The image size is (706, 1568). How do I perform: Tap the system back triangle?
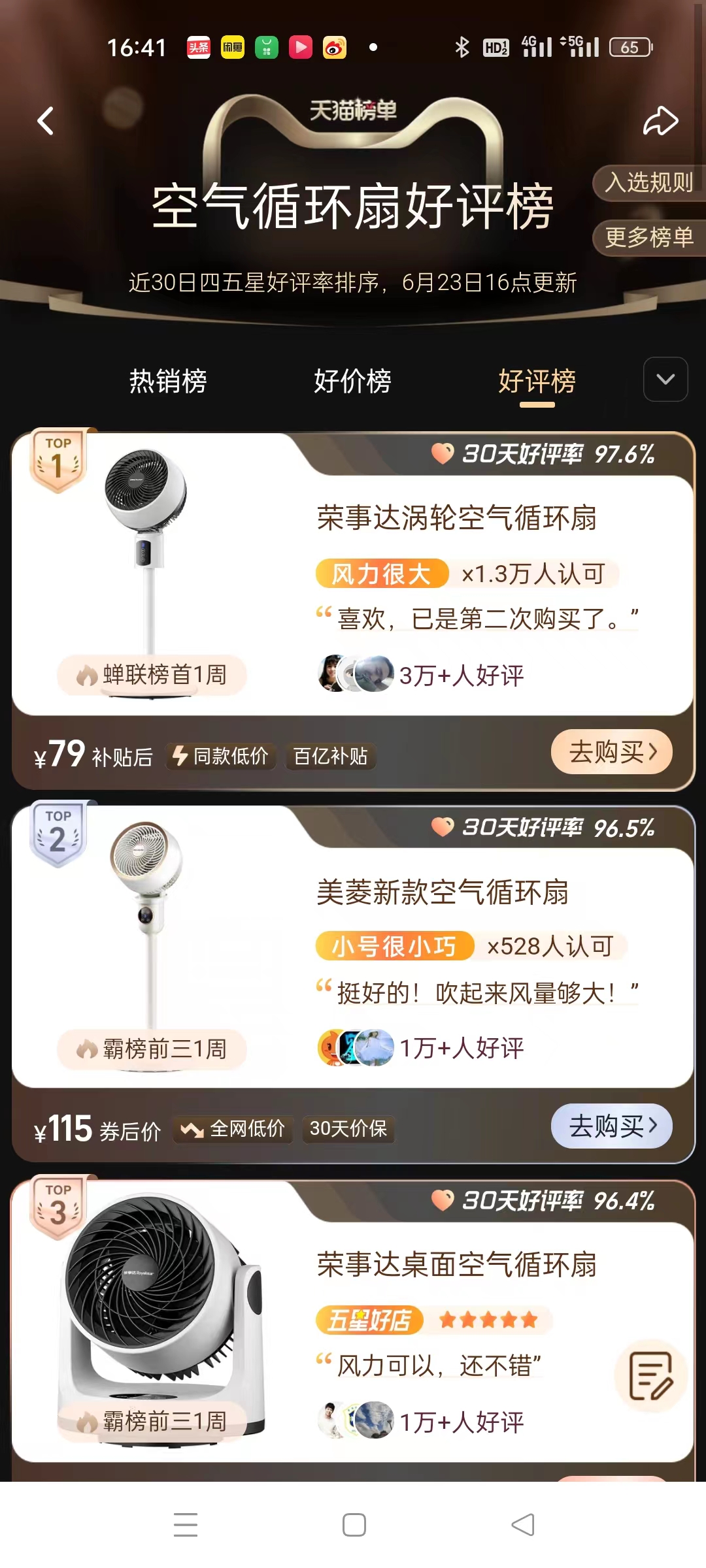pos(523,1525)
